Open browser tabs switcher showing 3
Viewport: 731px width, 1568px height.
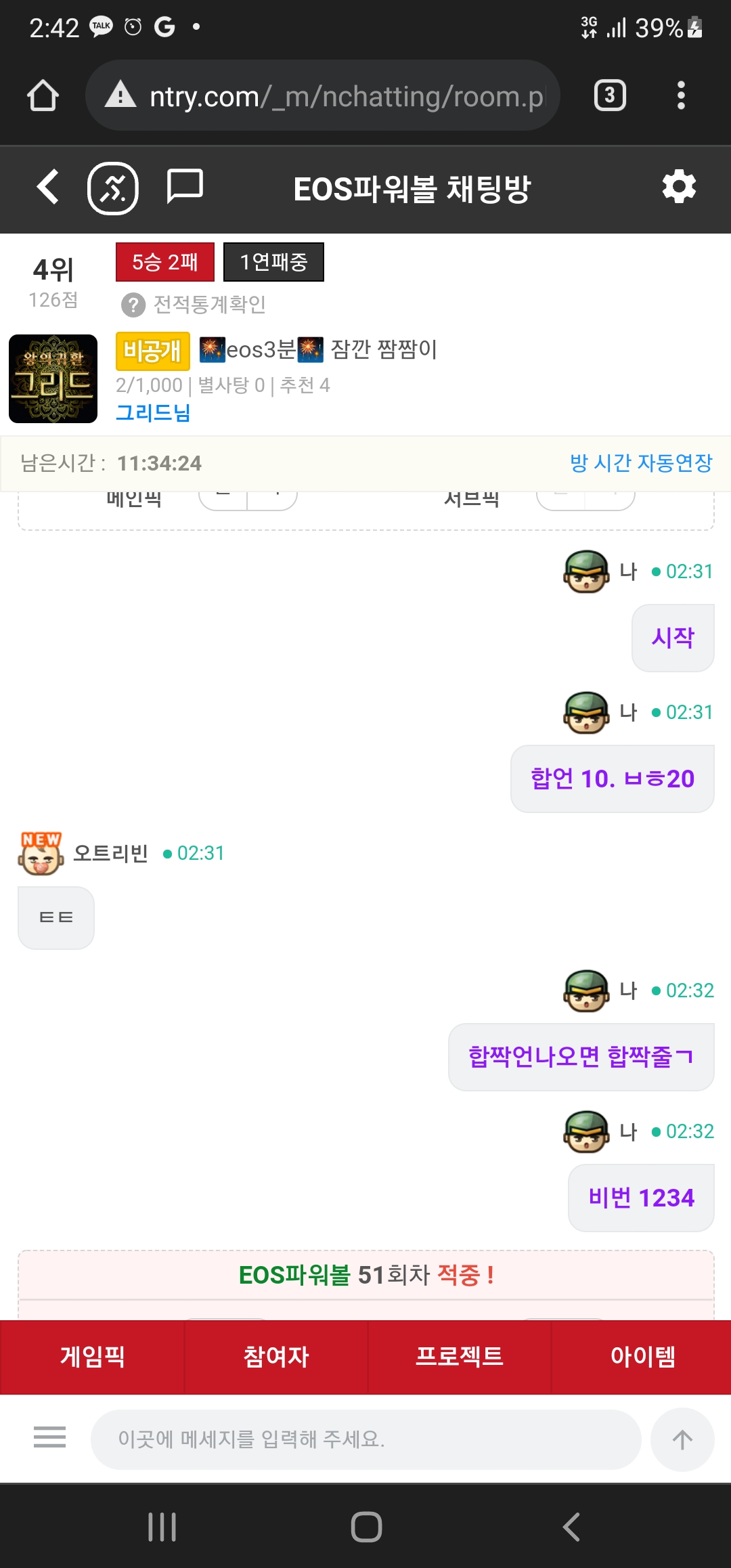[610, 95]
